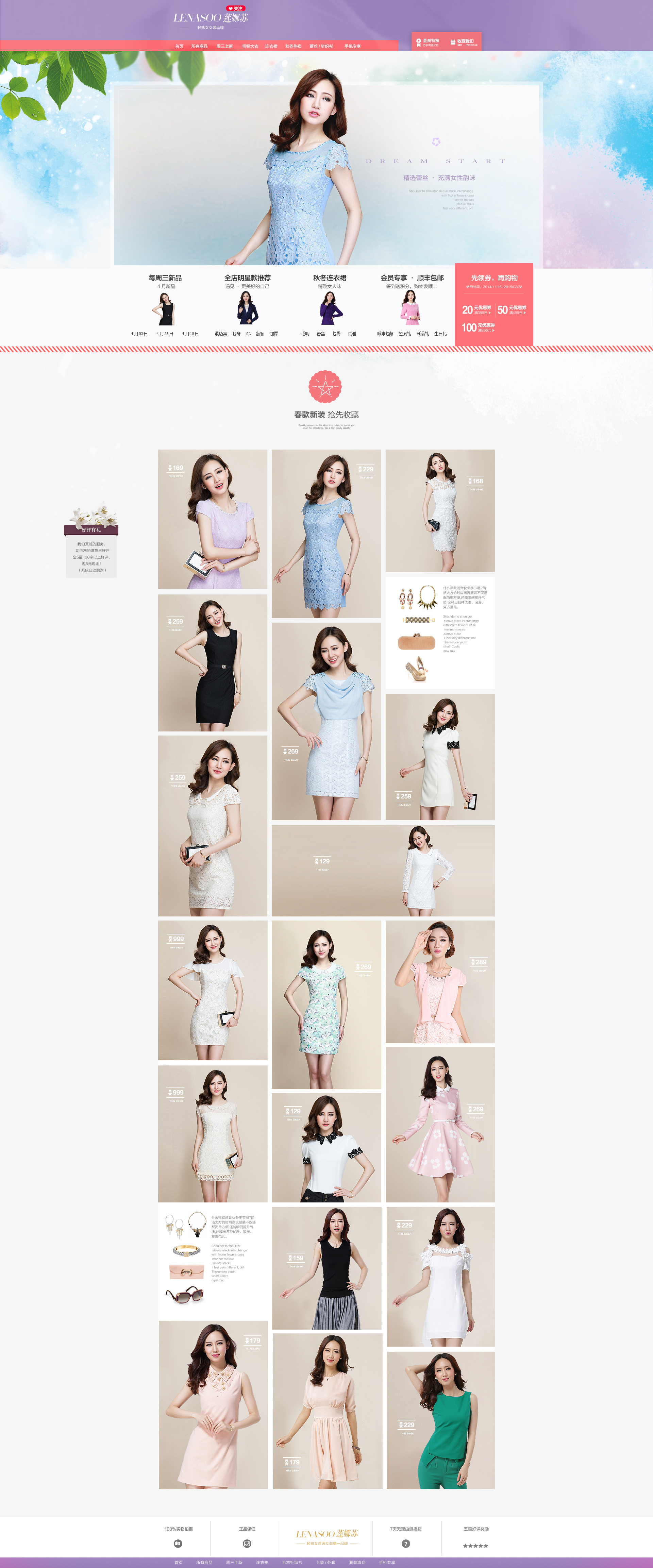Claim the 100元 coupon
This screenshot has height=1568, width=653.
point(478,327)
